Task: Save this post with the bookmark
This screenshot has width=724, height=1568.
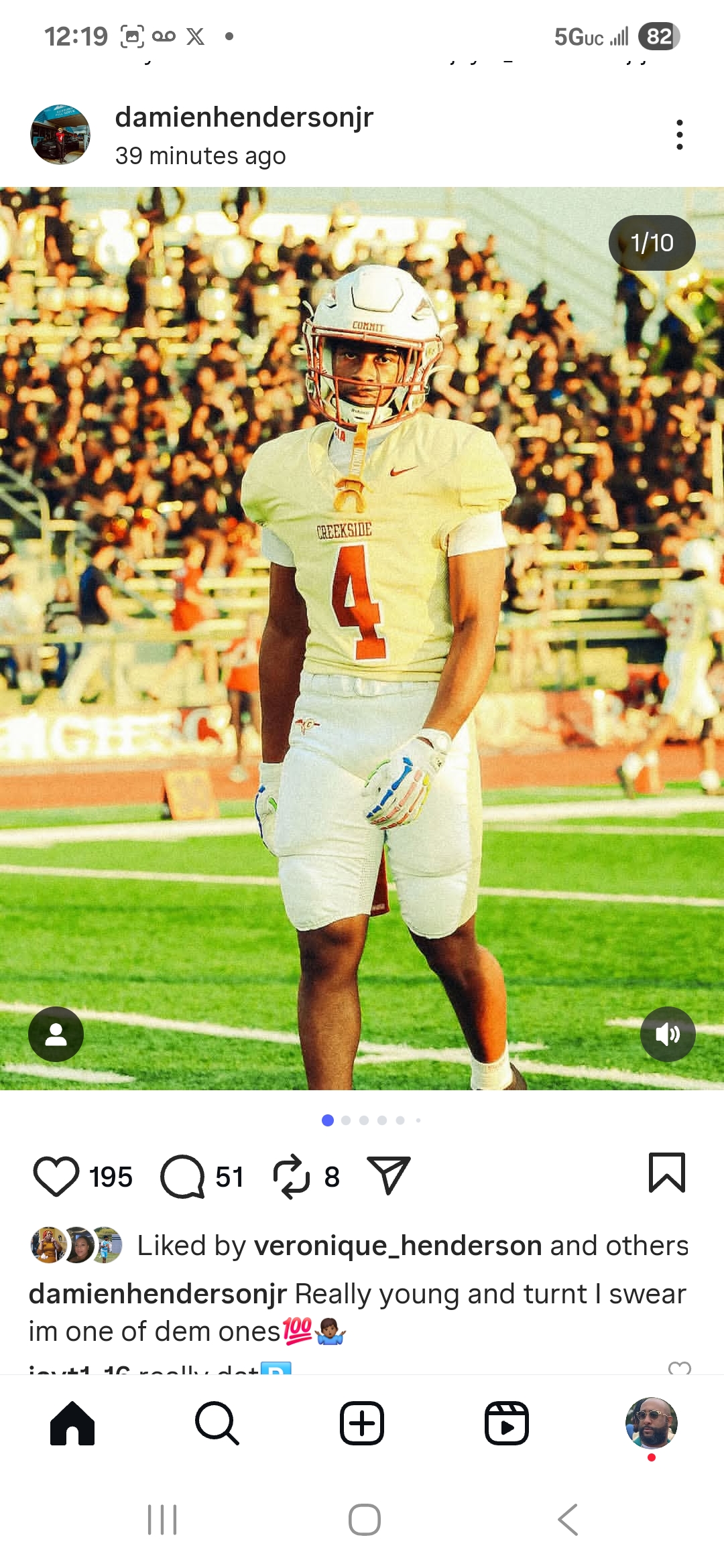Action: tap(667, 1173)
